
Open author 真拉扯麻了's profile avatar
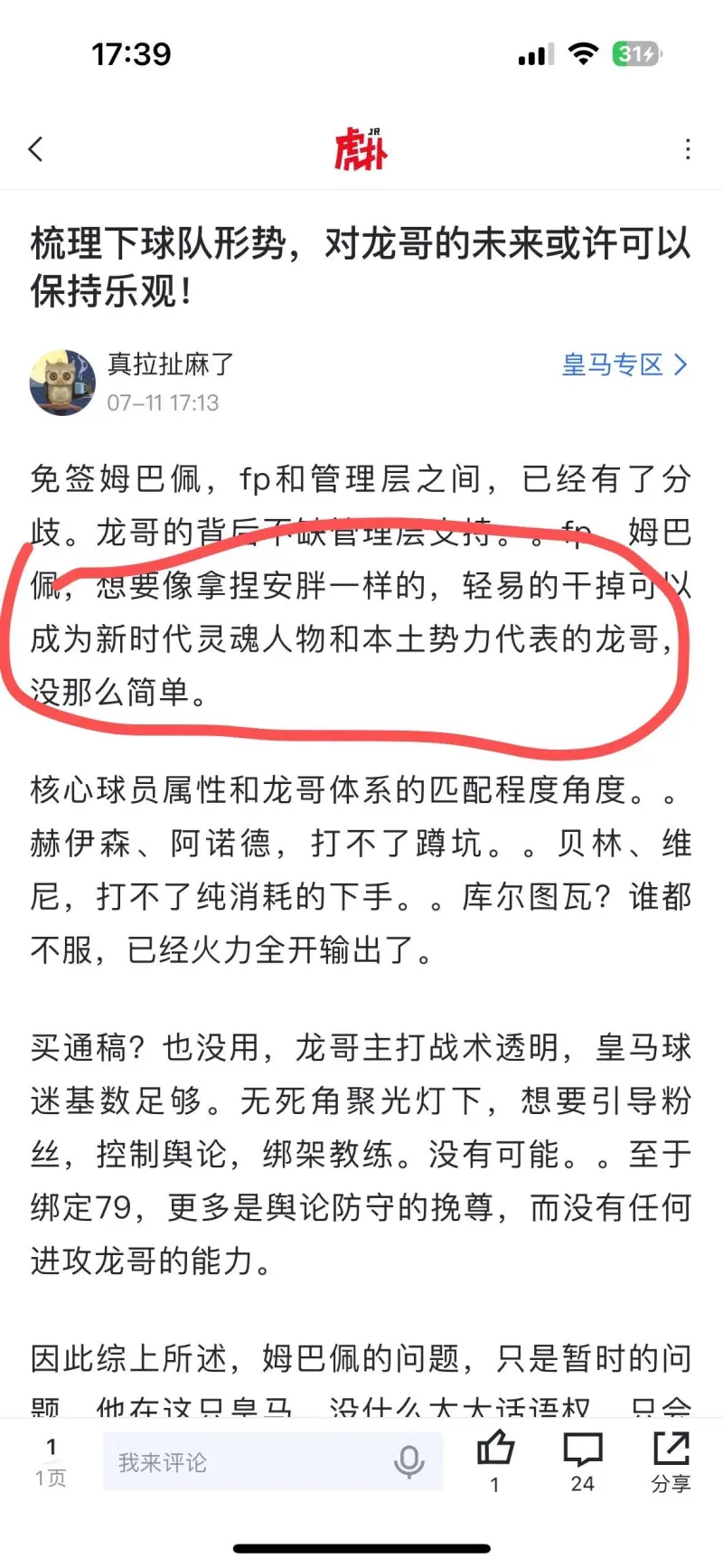[62, 383]
